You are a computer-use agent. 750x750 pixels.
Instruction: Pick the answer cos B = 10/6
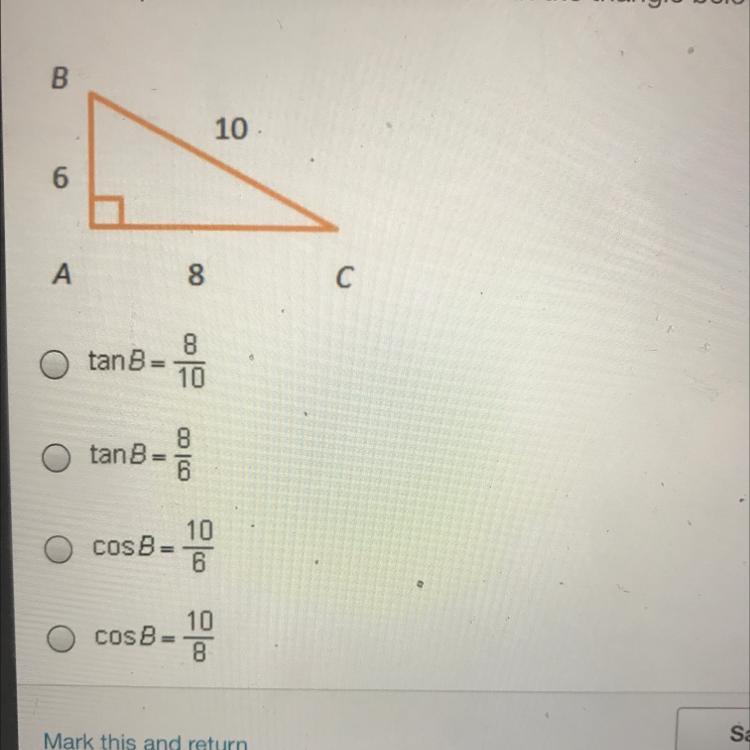pos(58,548)
